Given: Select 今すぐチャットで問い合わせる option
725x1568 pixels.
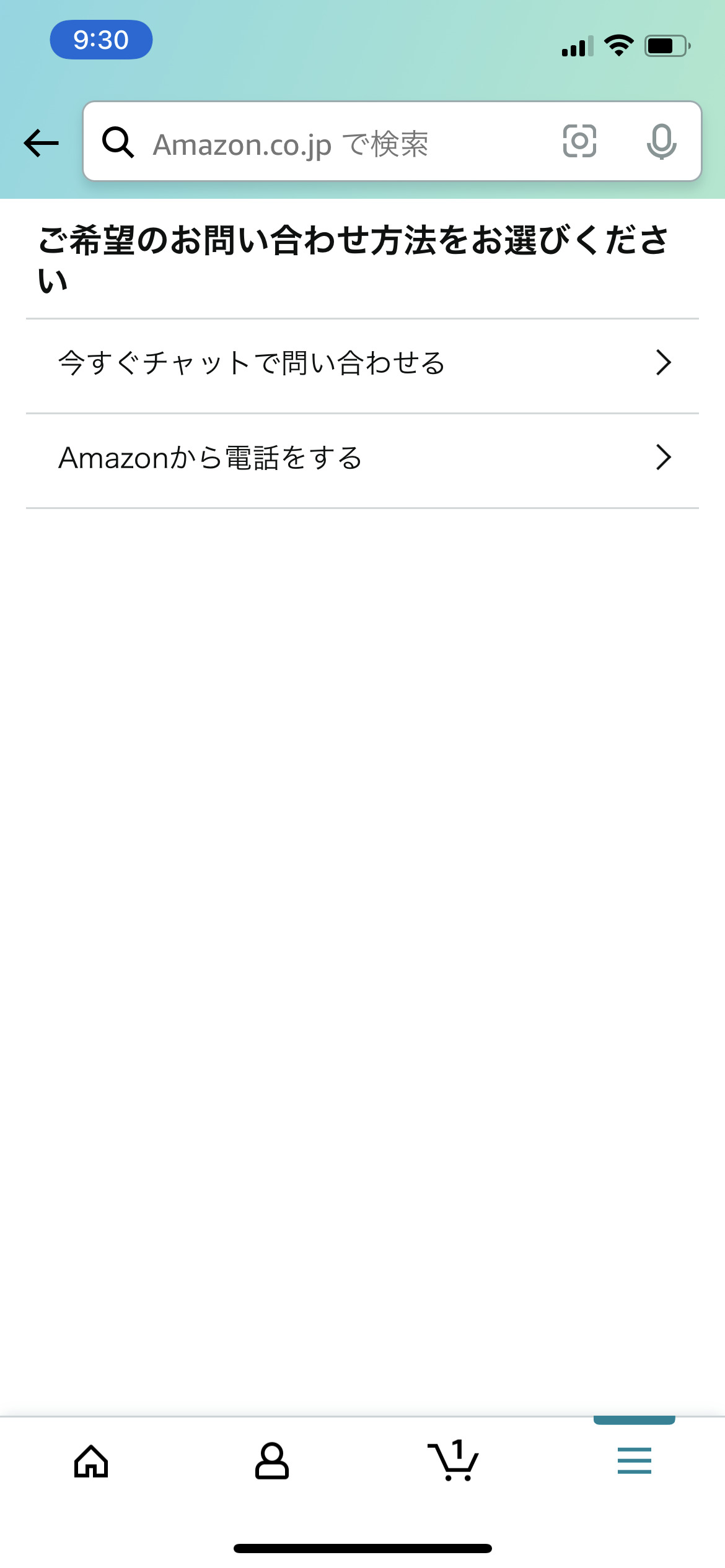Looking at the screenshot, I should point(362,364).
